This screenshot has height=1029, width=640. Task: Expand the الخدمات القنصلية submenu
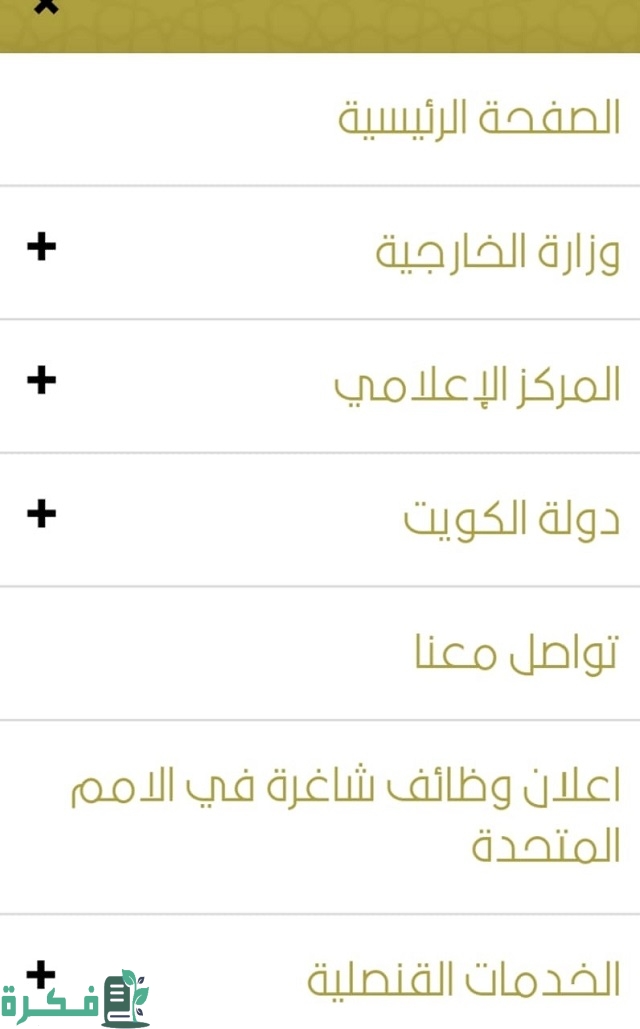click(41, 971)
